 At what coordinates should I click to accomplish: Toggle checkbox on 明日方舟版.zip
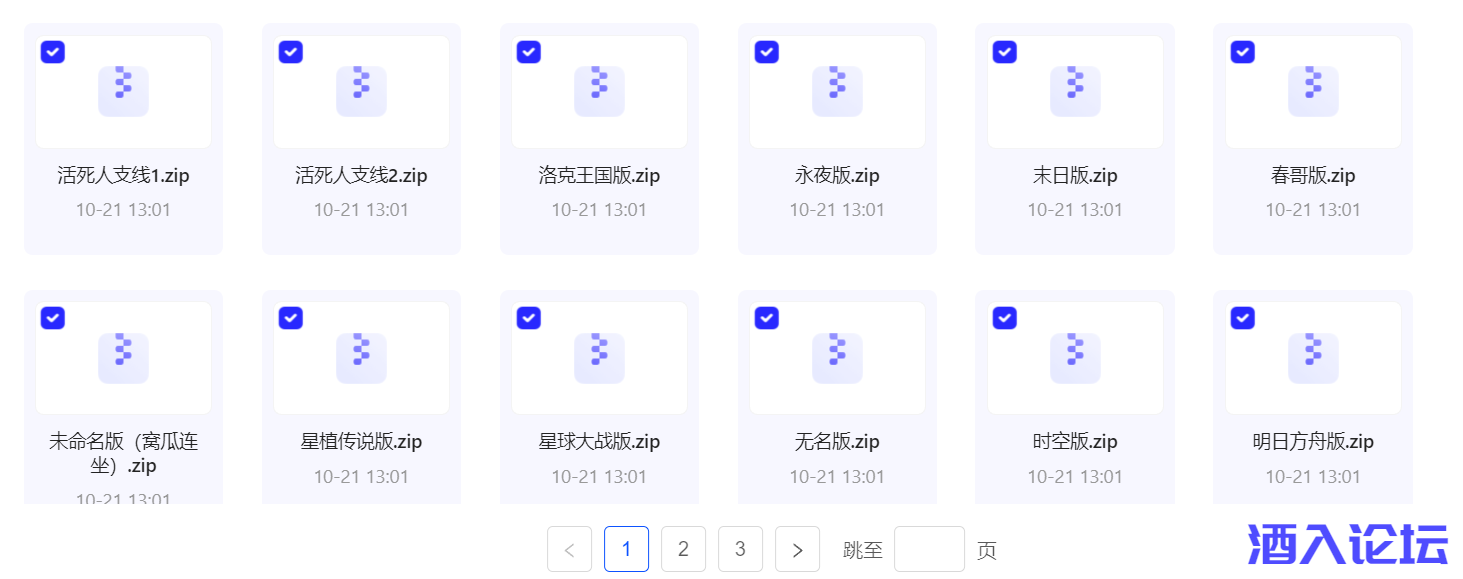1243,318
